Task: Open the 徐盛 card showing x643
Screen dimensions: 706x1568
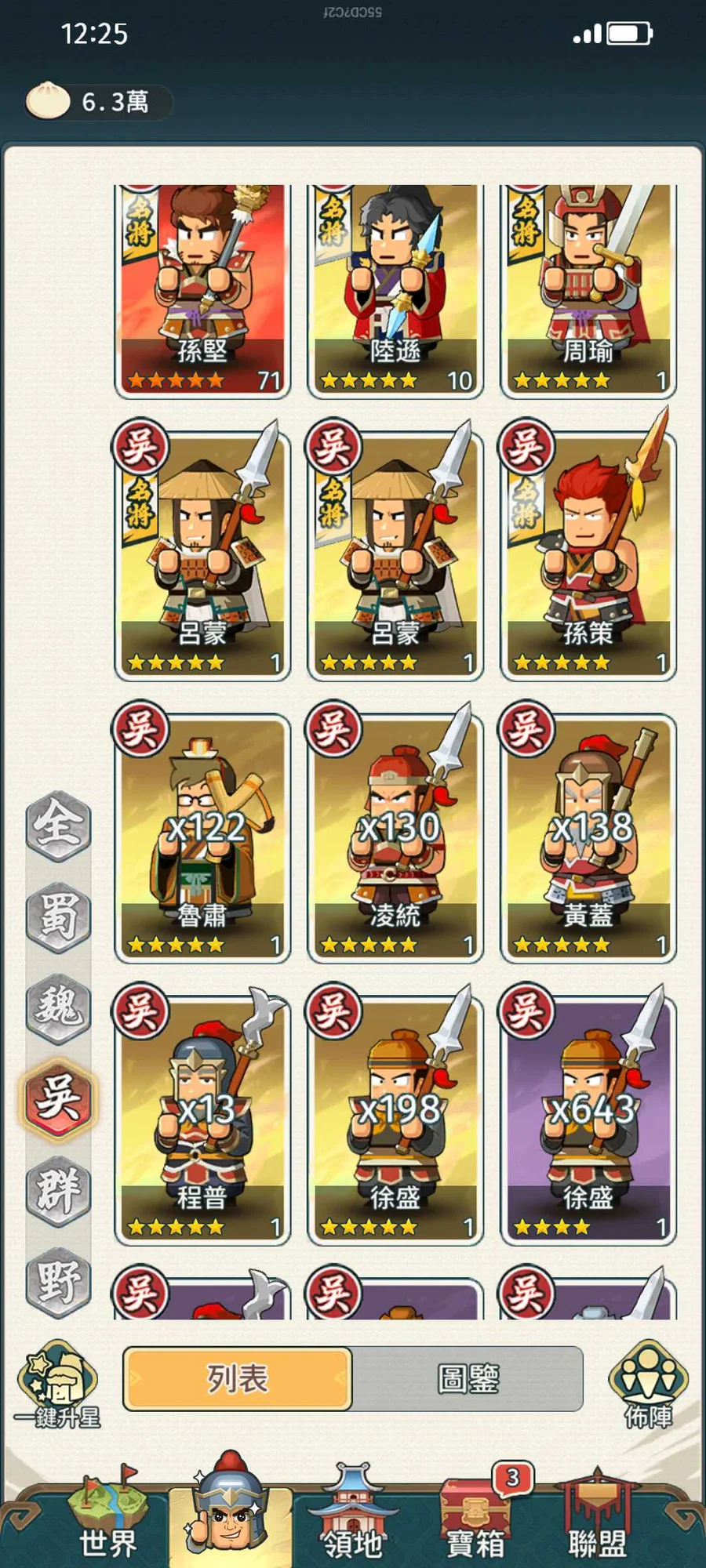Action: (588, 1119)
